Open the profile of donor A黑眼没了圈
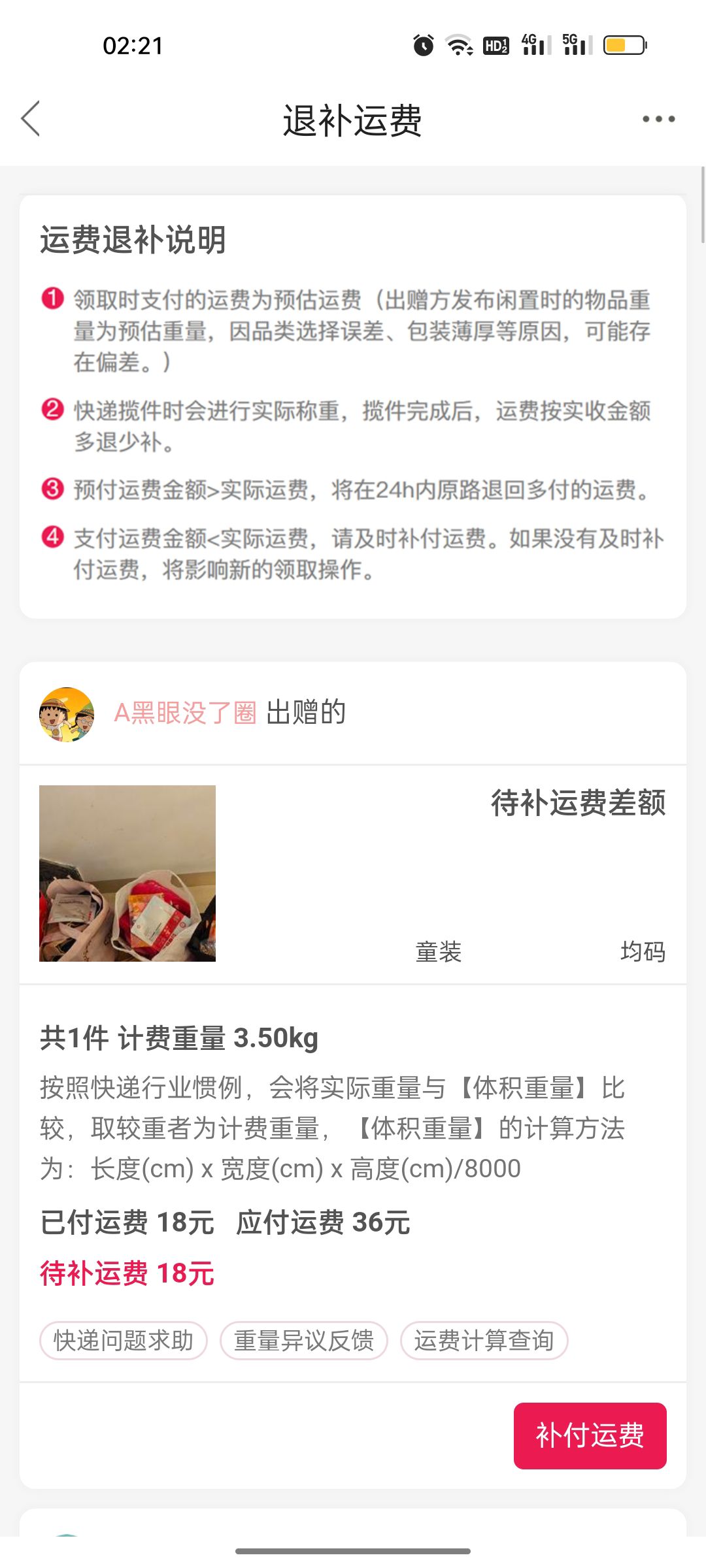The image size is (706, 1568). tap(185, 713)
